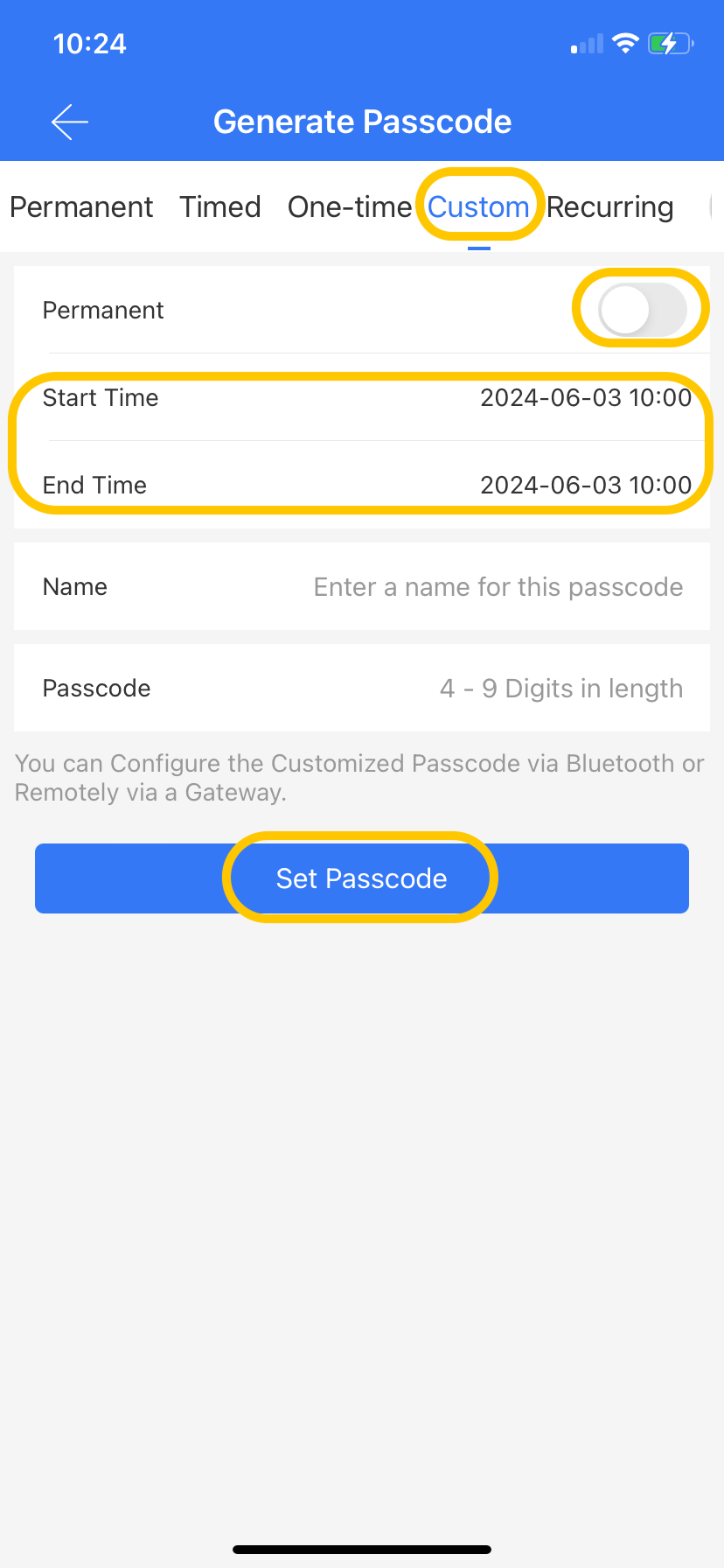Open the Start Time picker

click(362, 397)
